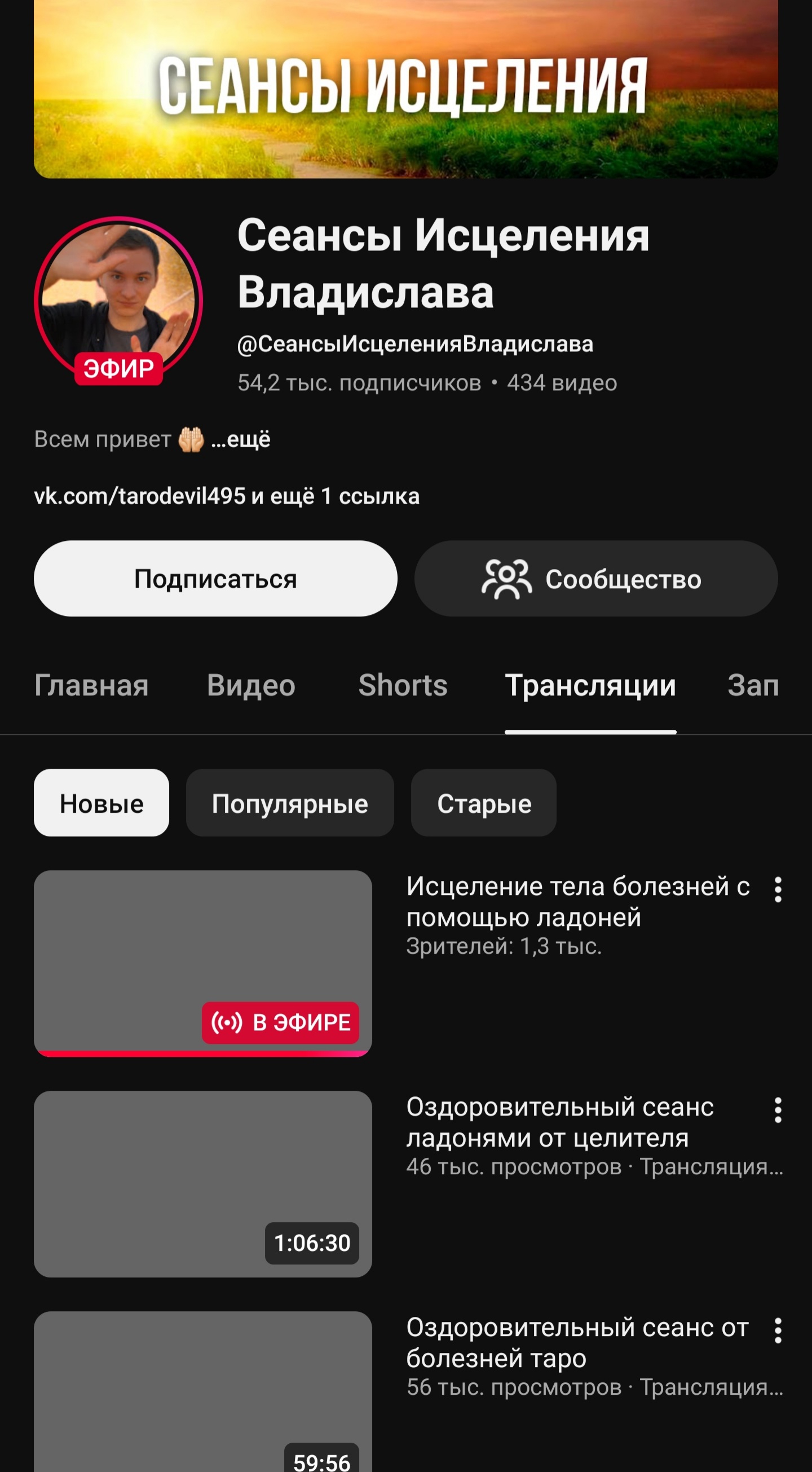Filter streams with the Популярные chip
The image size is (812, 1472).
290,803
